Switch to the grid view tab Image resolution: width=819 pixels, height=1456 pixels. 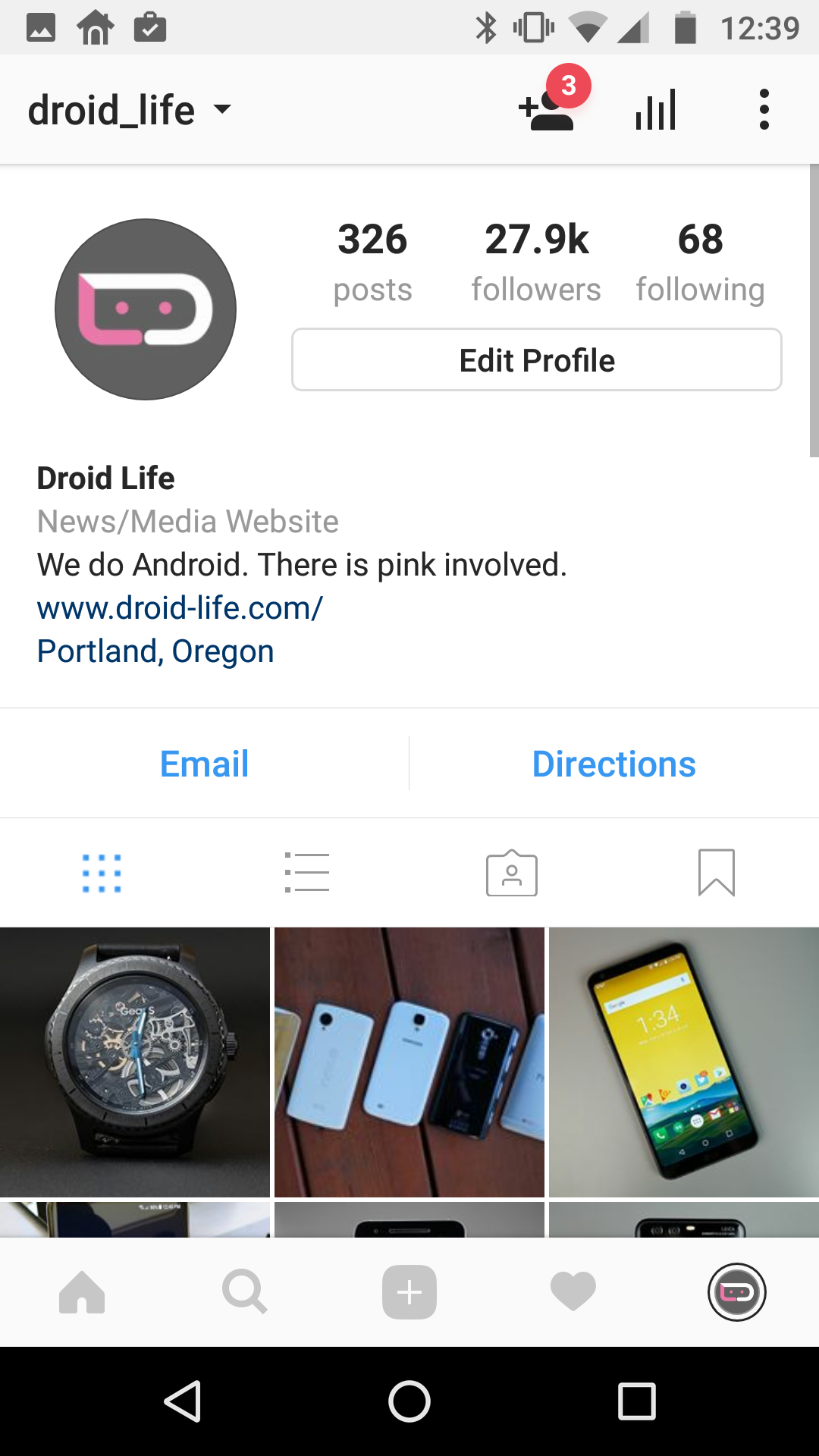pyautogui.click(x=102, y=873)
